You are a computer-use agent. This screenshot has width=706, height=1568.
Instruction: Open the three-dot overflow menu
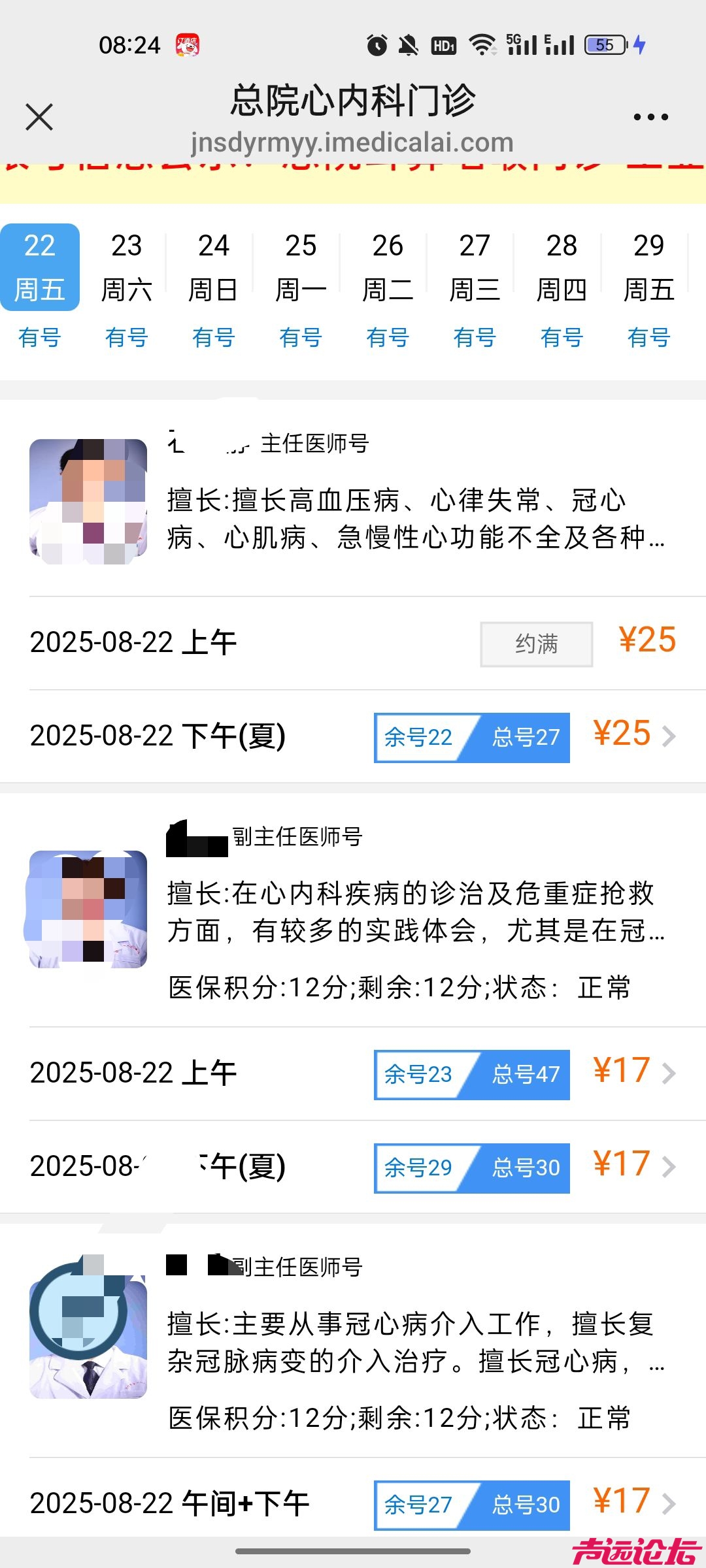point(650,118)
